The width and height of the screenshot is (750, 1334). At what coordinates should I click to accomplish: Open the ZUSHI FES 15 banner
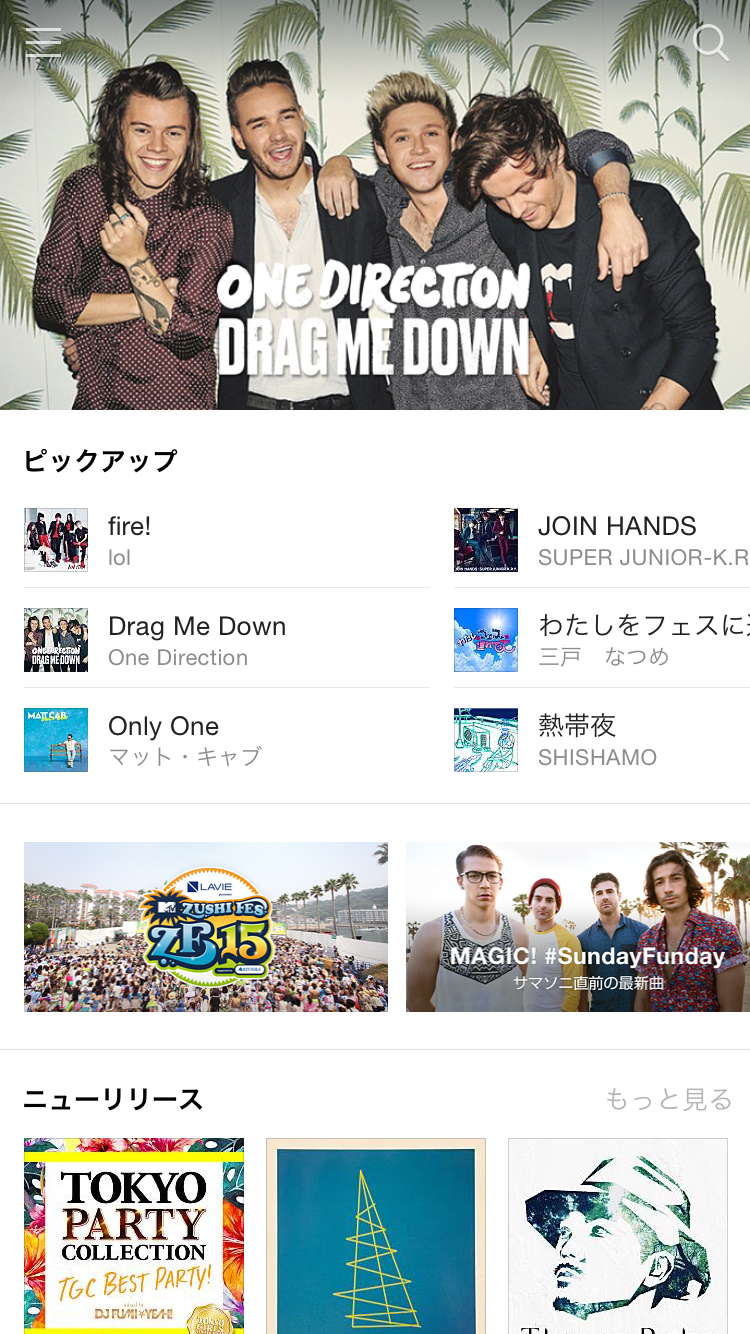[206, 927]
